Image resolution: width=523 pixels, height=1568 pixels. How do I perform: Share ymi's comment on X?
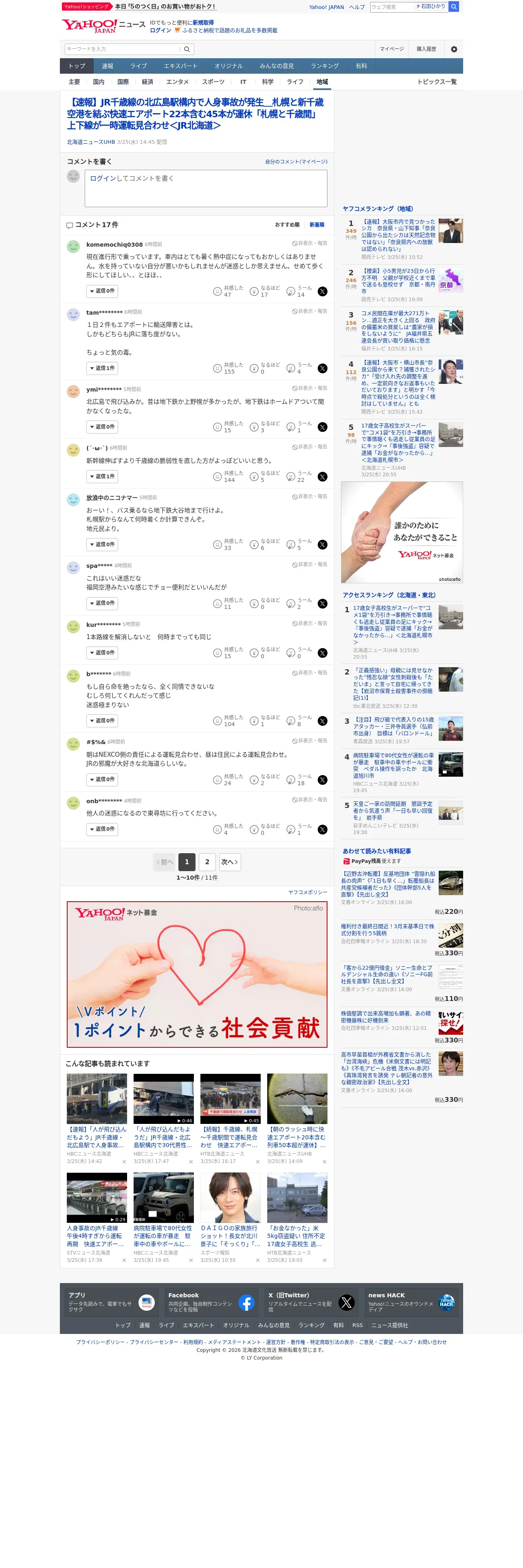tap(323, 427)
